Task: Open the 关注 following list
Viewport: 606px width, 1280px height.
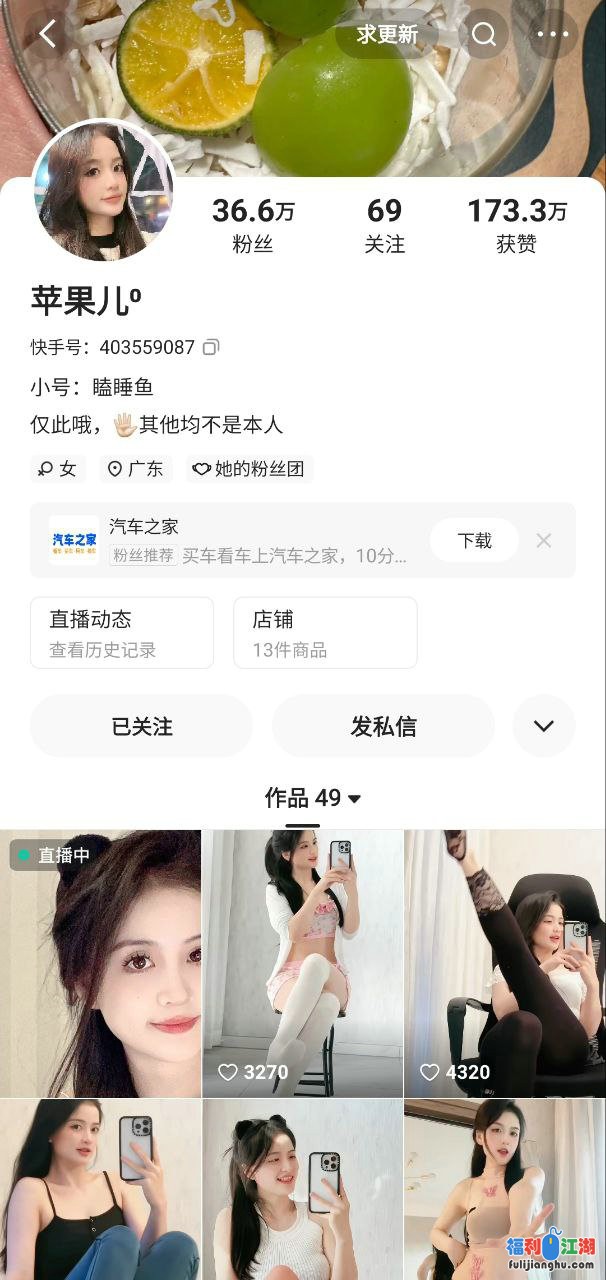Action: (x=384, y=225)
